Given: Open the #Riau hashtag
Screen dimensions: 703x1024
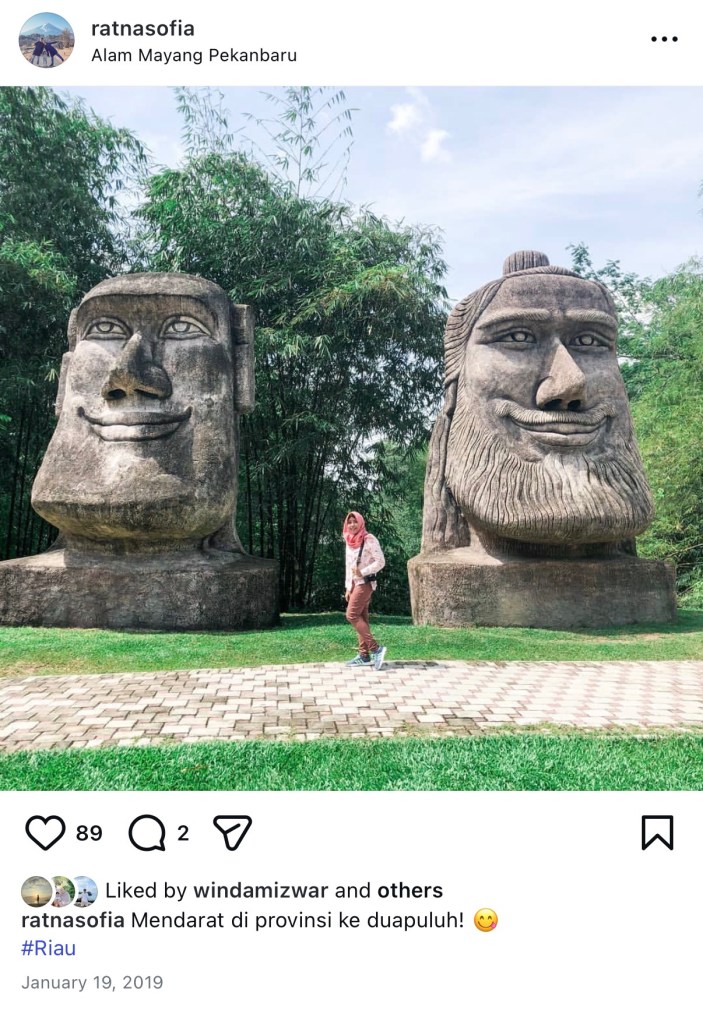Looking at the screenshot, I should coord(48,948).
